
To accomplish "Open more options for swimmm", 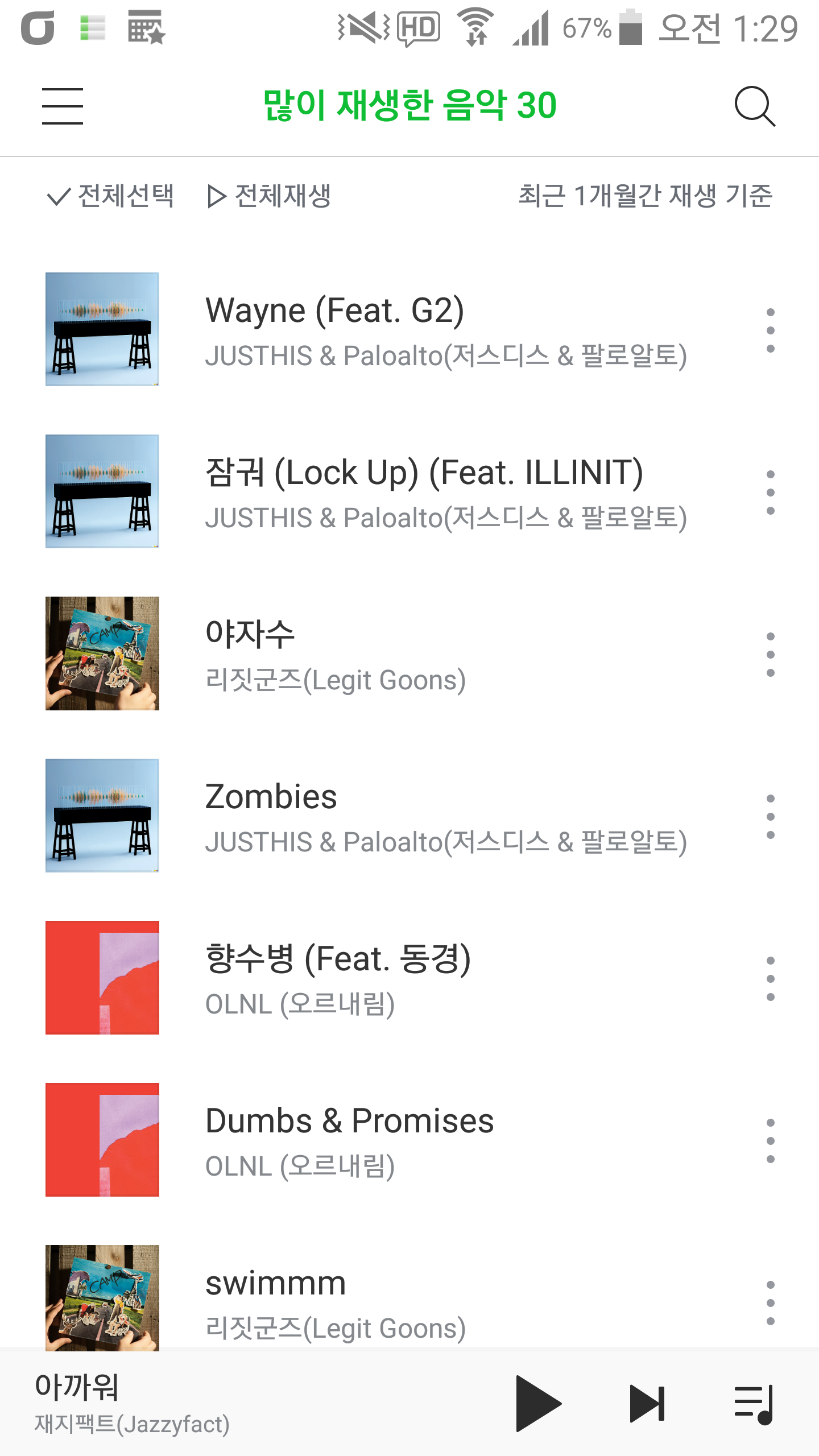I will click(x=770, y=1303).
